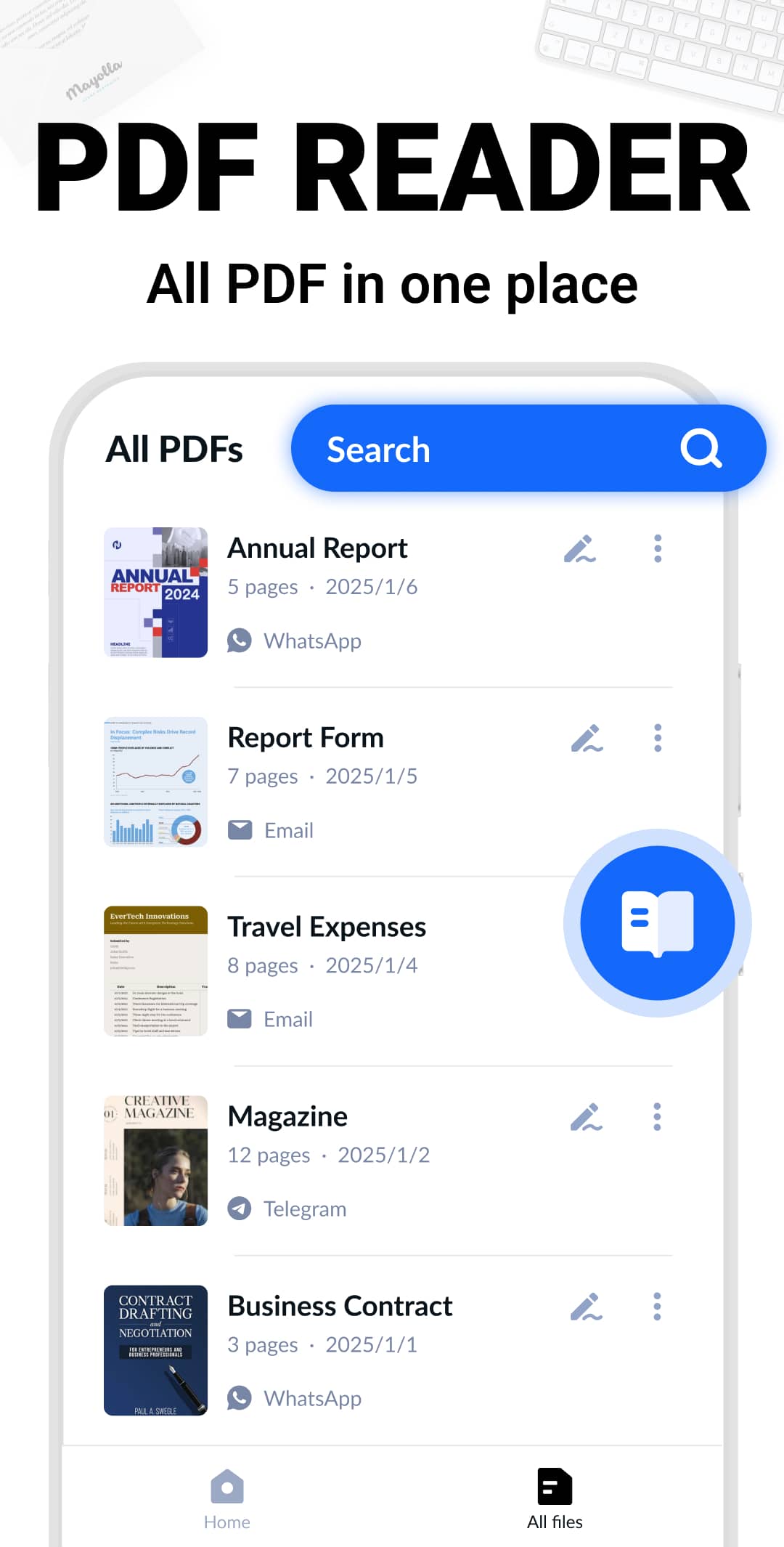Tap the Email icon under Report Form

pos(240,829)
